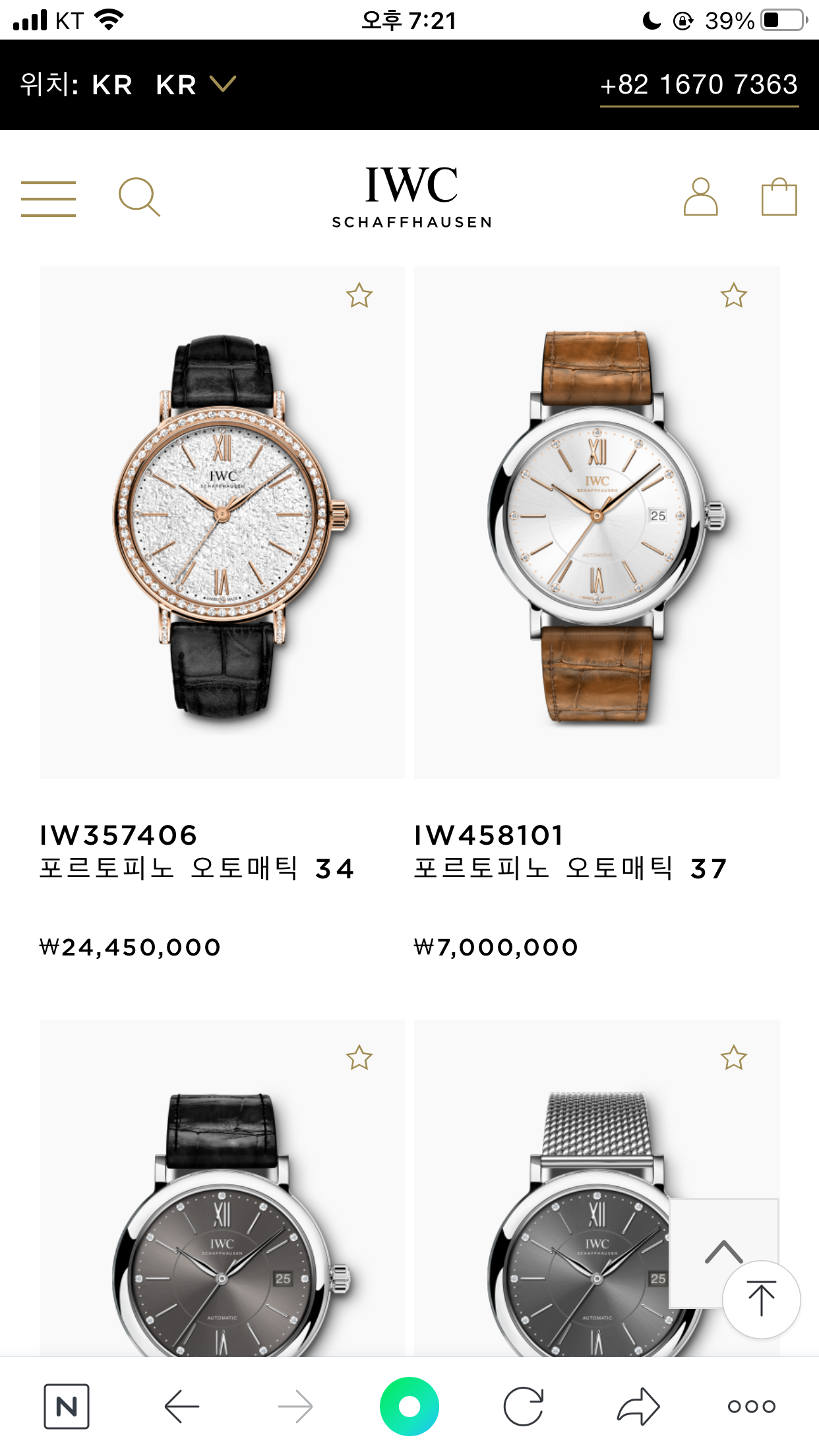Screen dimensions: 819x1456
Task: Open the search magnifier
Action: tap(139, 197)
